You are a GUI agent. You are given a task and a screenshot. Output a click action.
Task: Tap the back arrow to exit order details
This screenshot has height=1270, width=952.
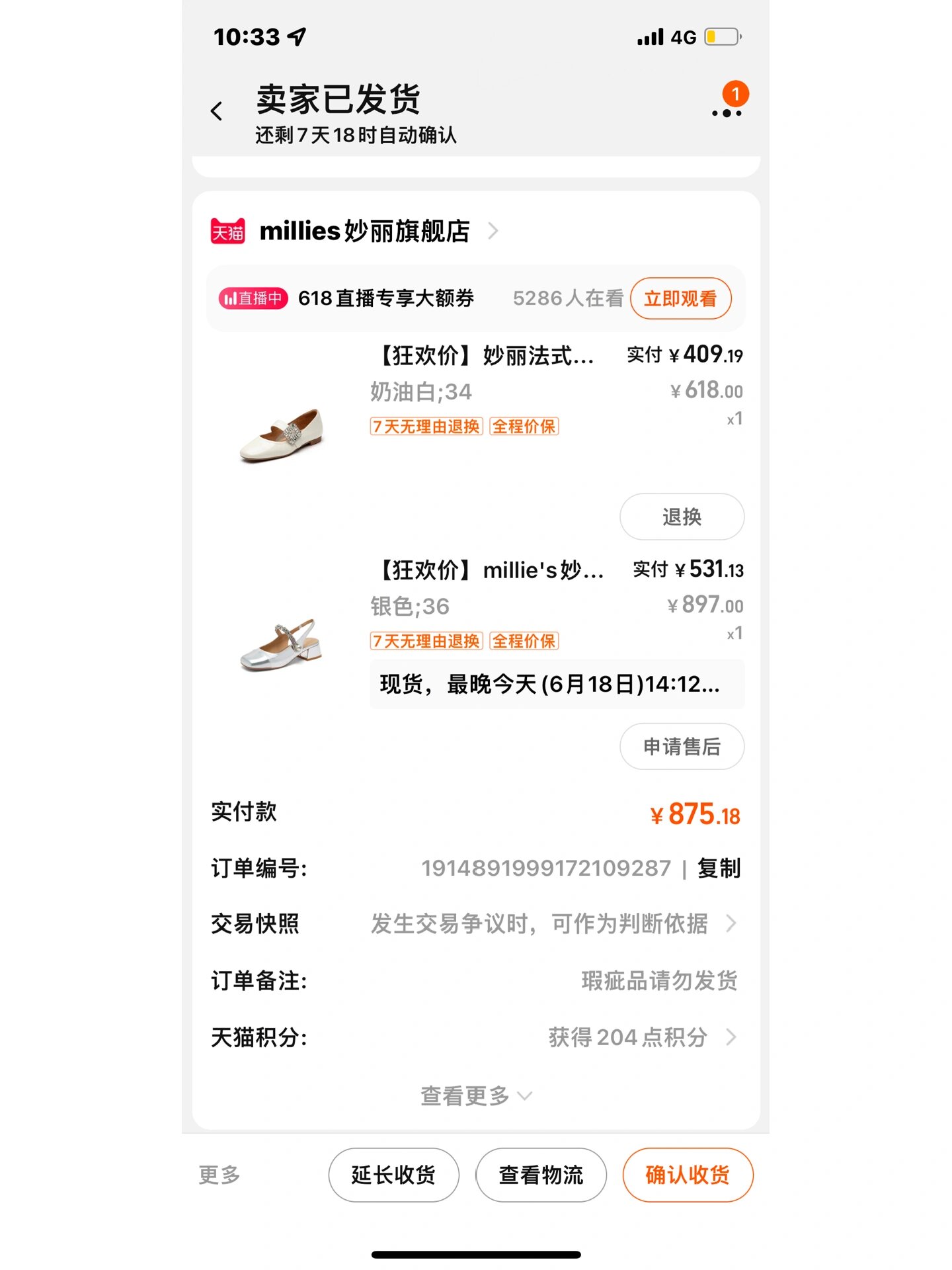tap(216, 110)
